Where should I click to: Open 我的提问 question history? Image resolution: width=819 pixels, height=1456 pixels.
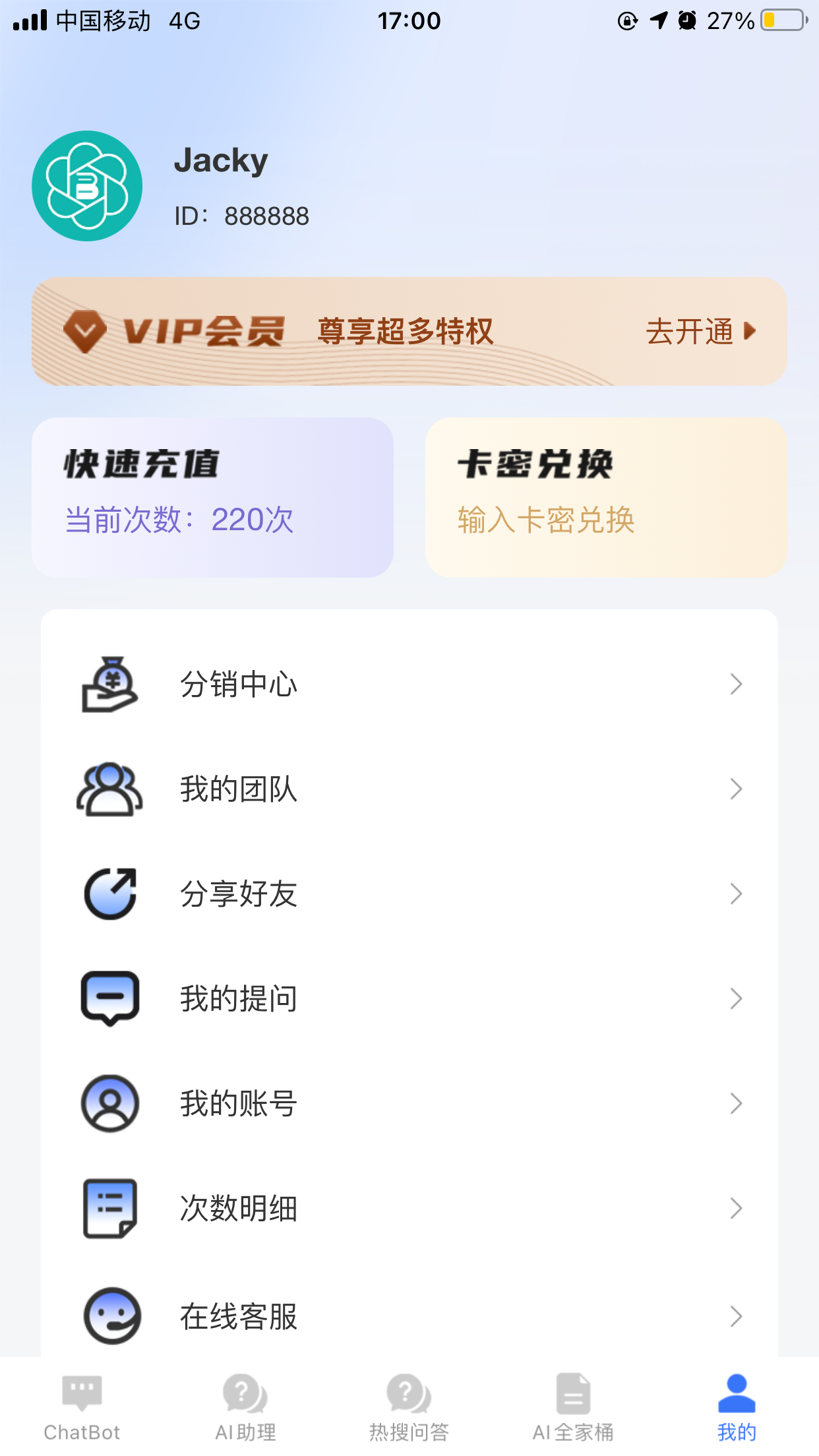pos(409,999)
